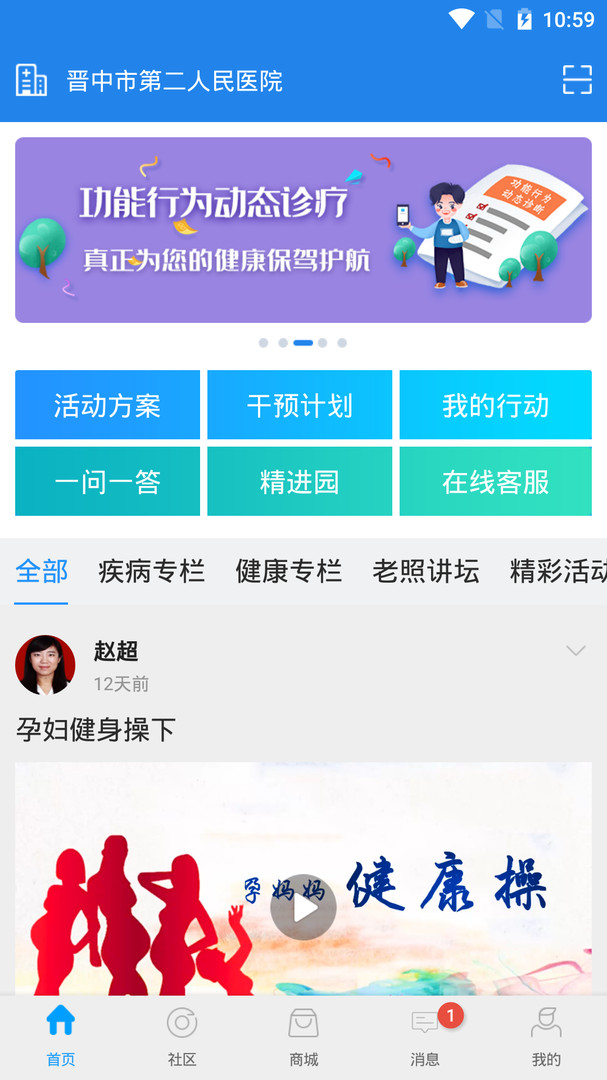Go to the 社区 tab
The image size is (607, 1080).
point(182,1036)
